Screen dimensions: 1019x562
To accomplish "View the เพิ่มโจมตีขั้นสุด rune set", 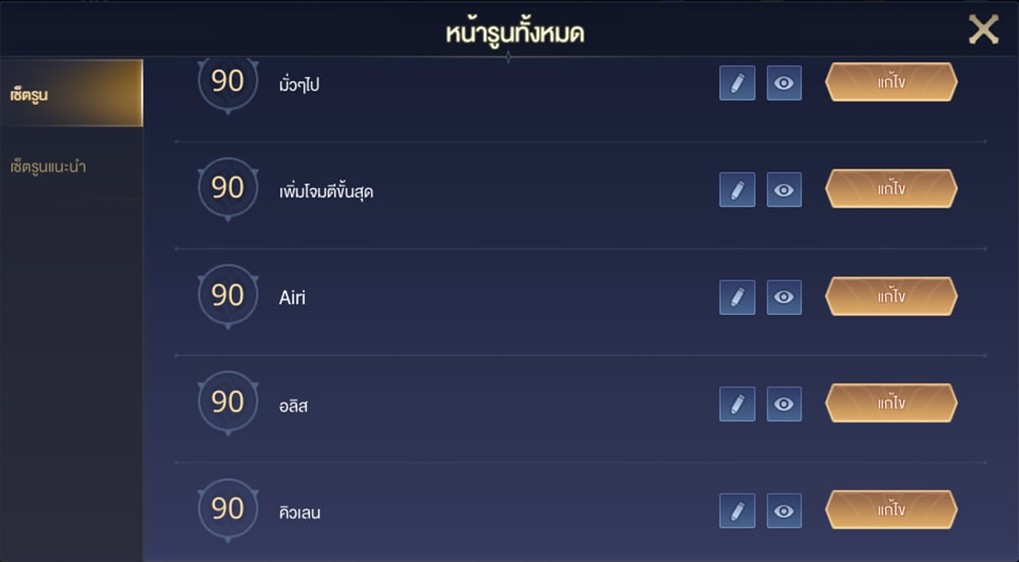I will (x=784, y=190).
